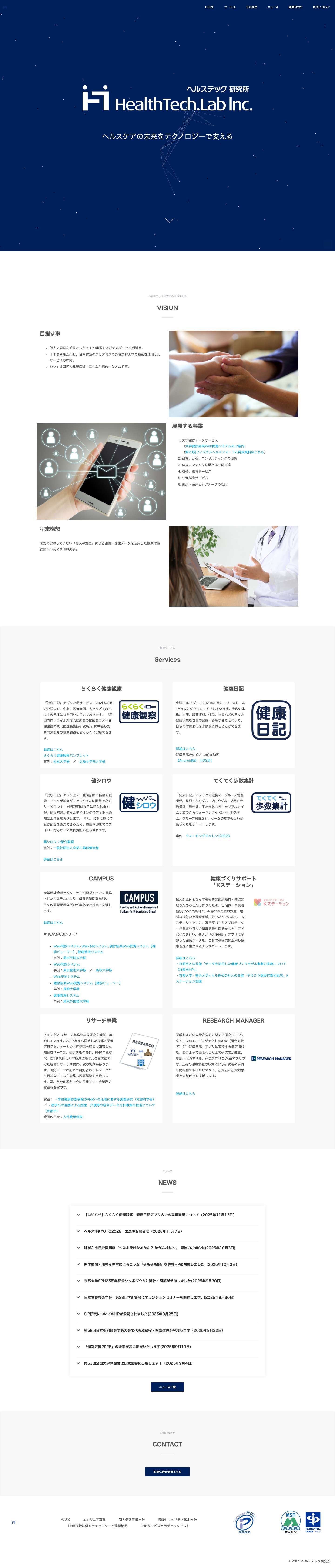Open お問い合わせ in the top navigation
The height and width of the screenshot is (1568, 335).
(x=321, y=7)
